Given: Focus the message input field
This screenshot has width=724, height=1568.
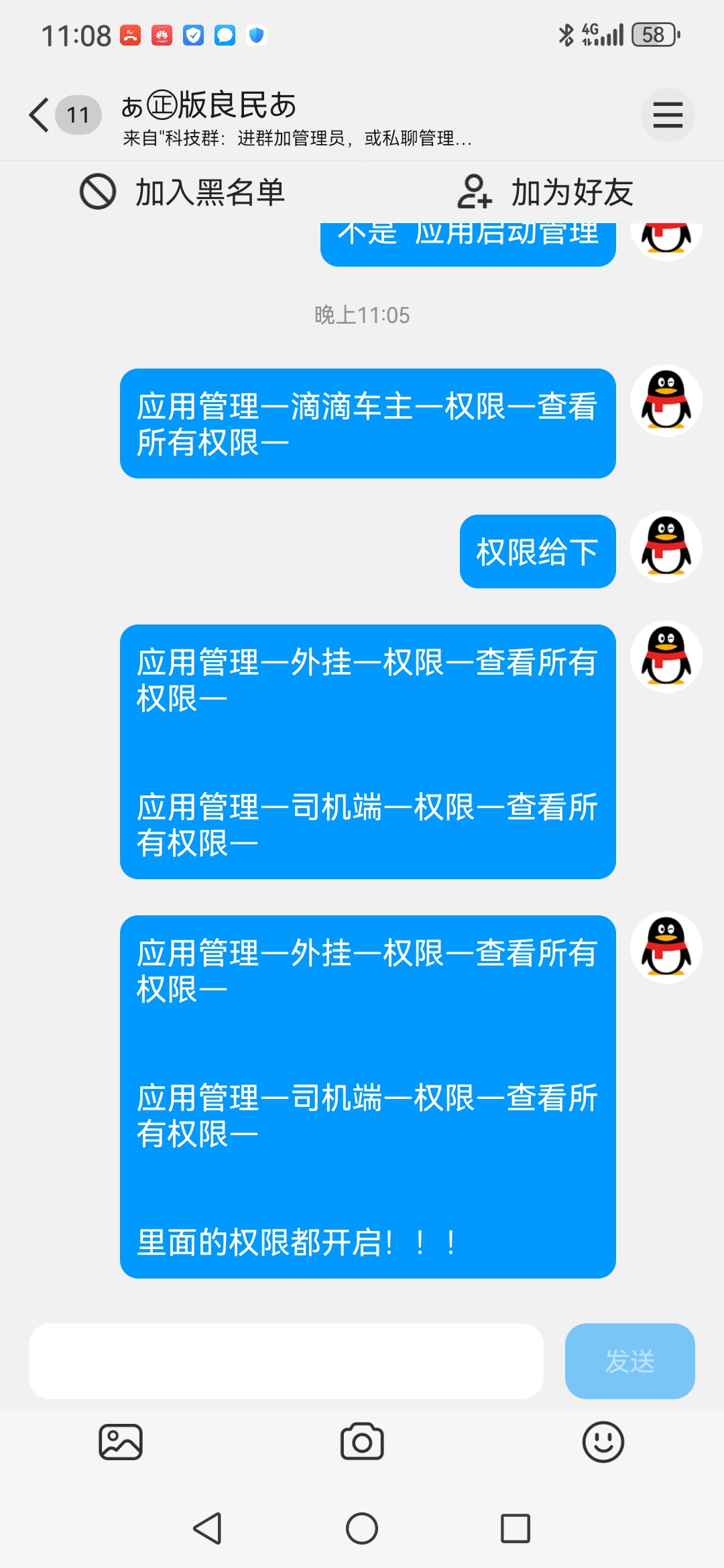Looking at the screenshot, I should coord(286,1361).
